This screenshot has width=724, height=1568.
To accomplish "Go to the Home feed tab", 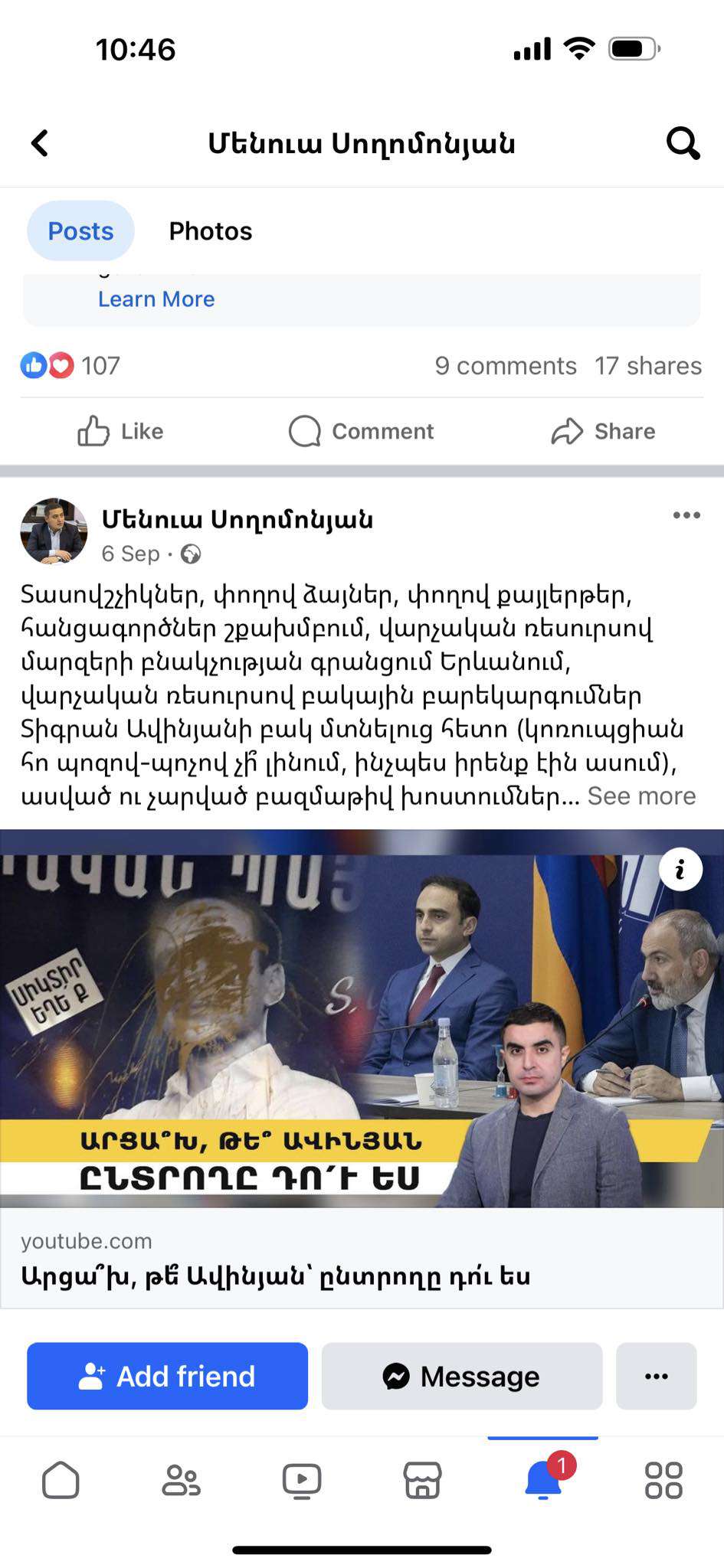I will [61, 1480].
